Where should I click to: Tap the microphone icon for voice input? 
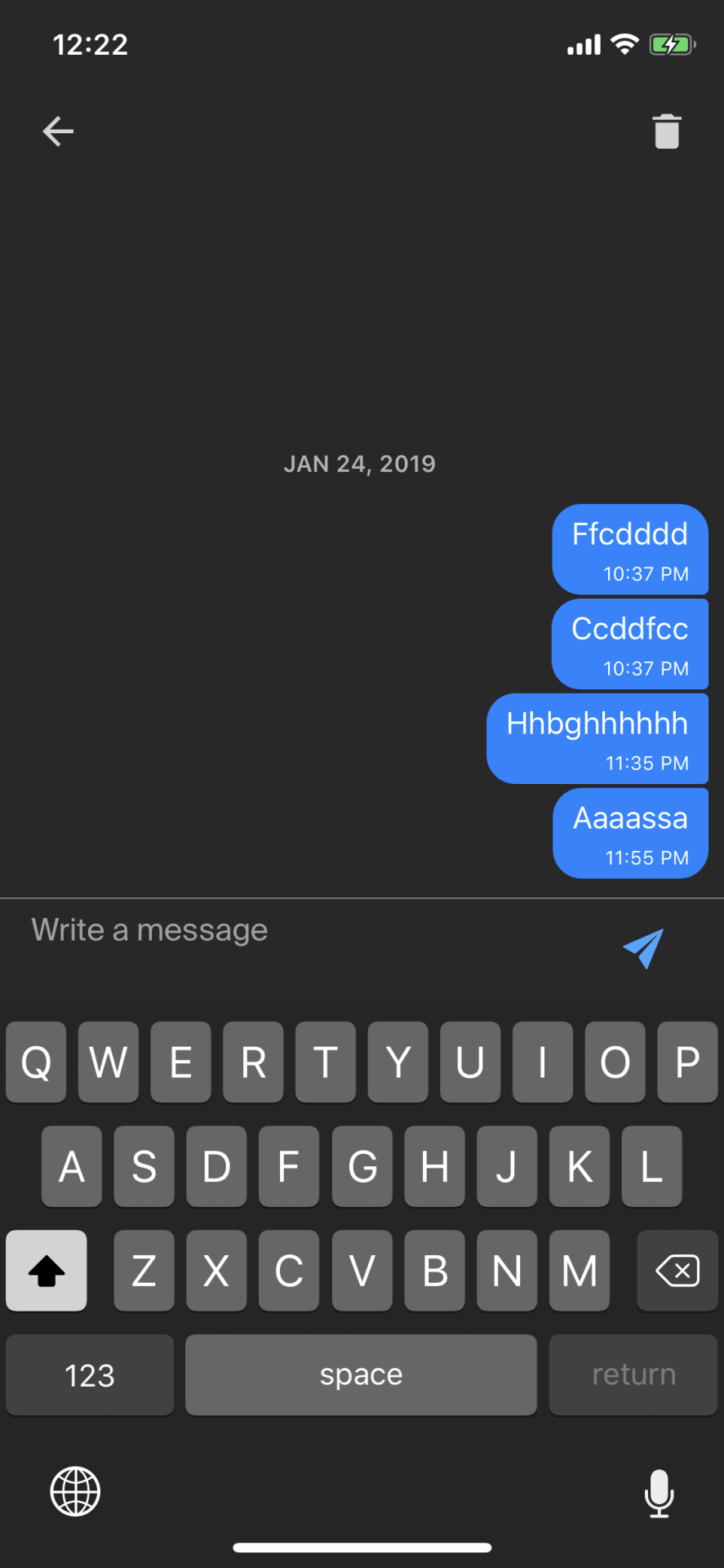[659, 1492]
